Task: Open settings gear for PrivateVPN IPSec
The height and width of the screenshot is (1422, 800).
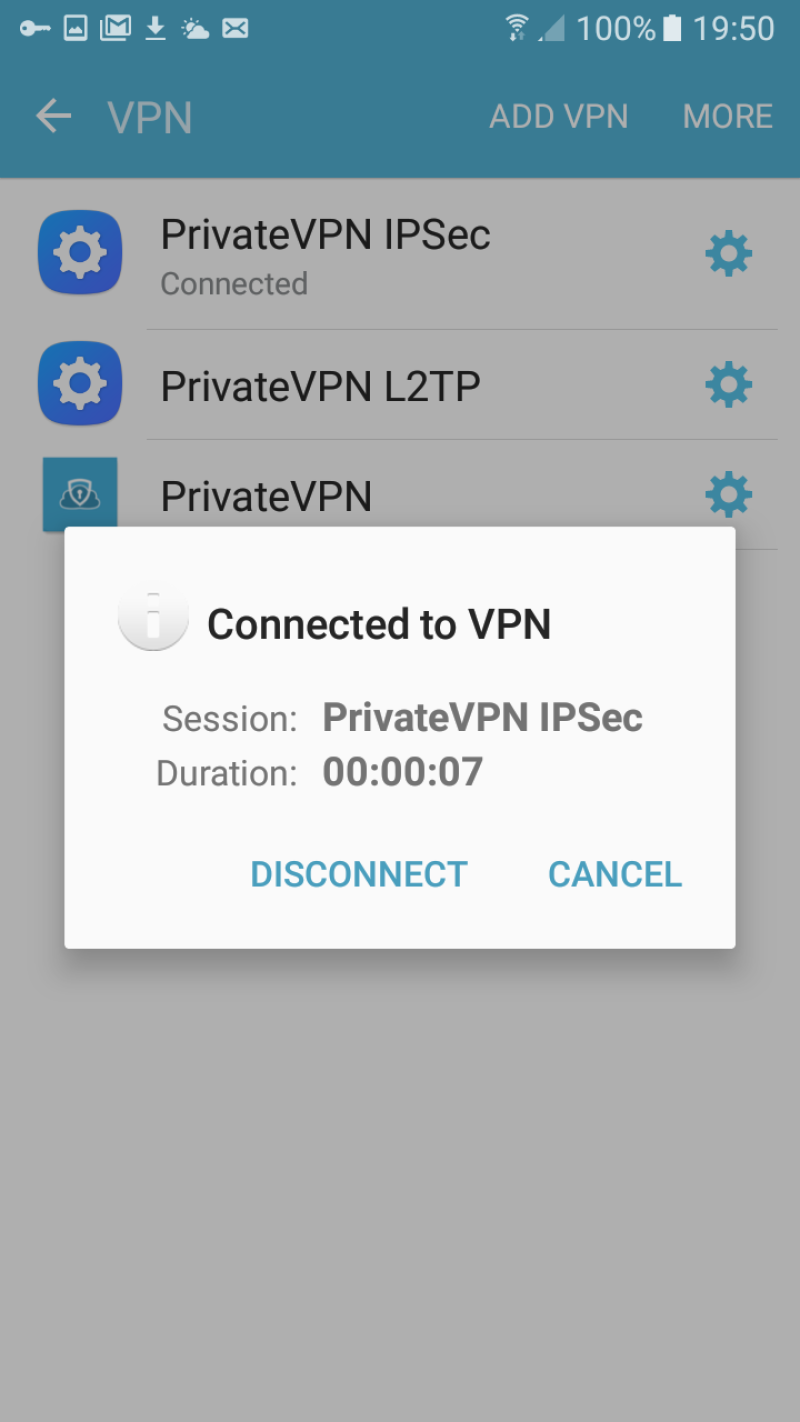Action: 728,254
